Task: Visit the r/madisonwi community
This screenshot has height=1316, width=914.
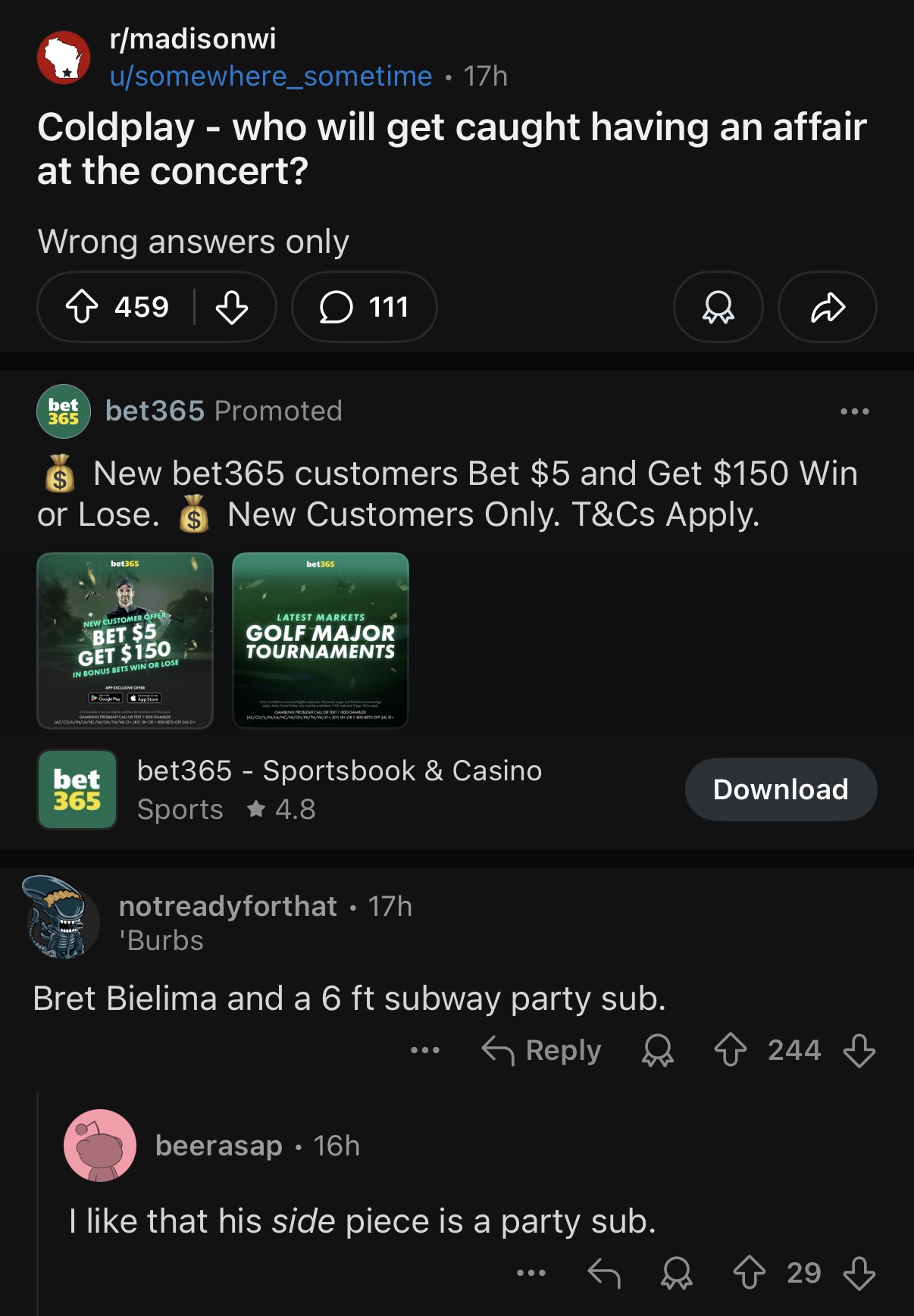Action: [x=193, y=39]
